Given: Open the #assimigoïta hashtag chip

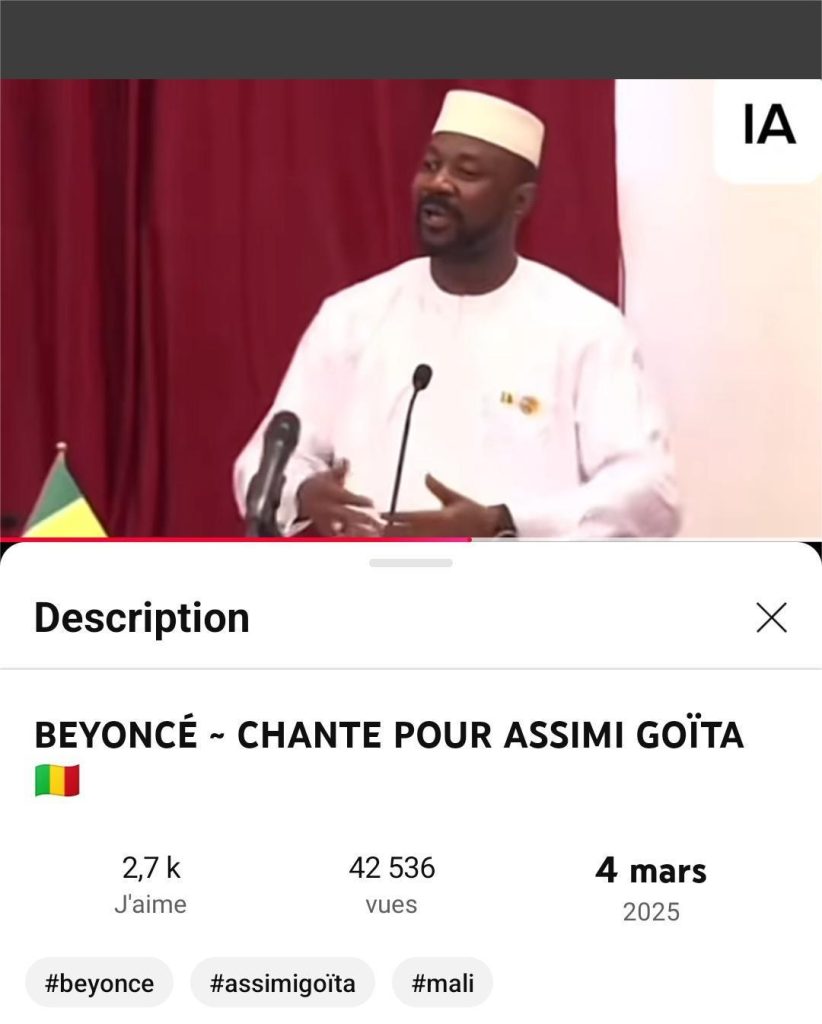Looking at the screenshot, I should click(x=282, y=983).
